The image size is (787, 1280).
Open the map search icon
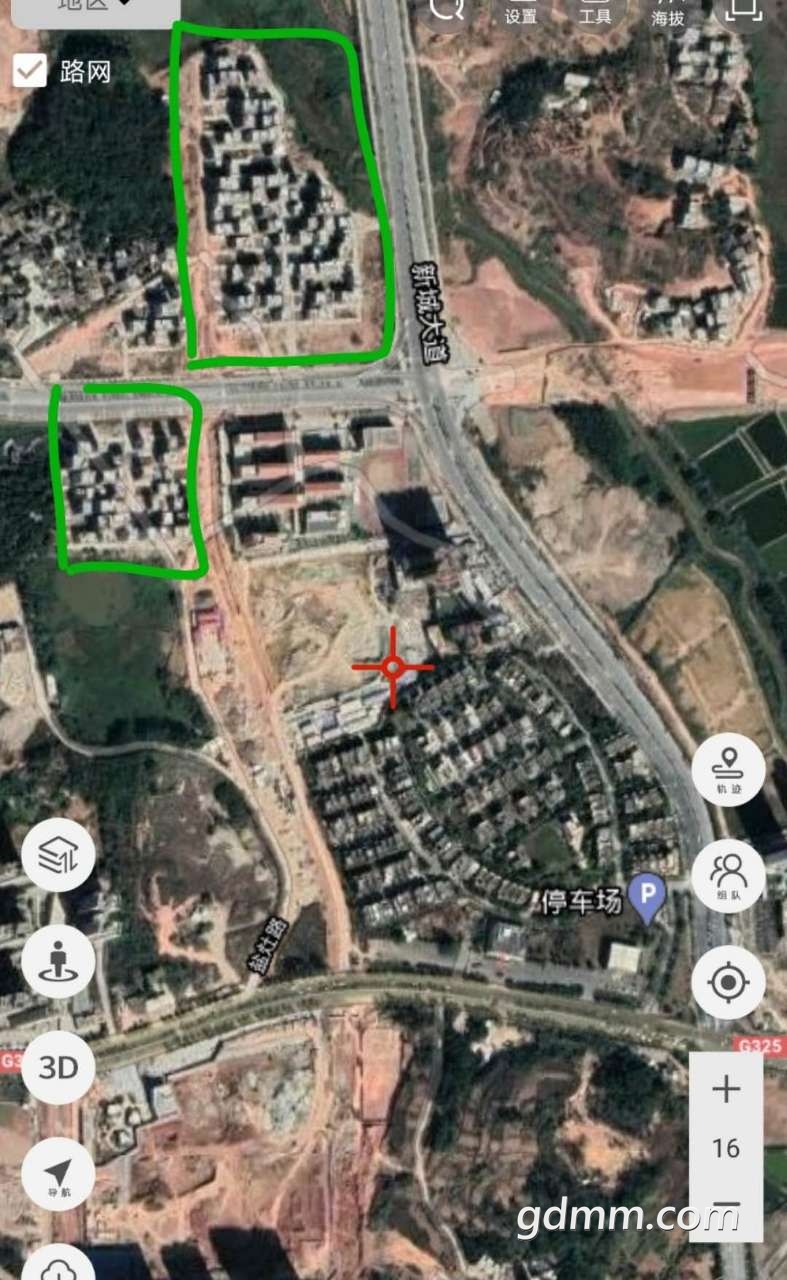[x=446, y=8]
